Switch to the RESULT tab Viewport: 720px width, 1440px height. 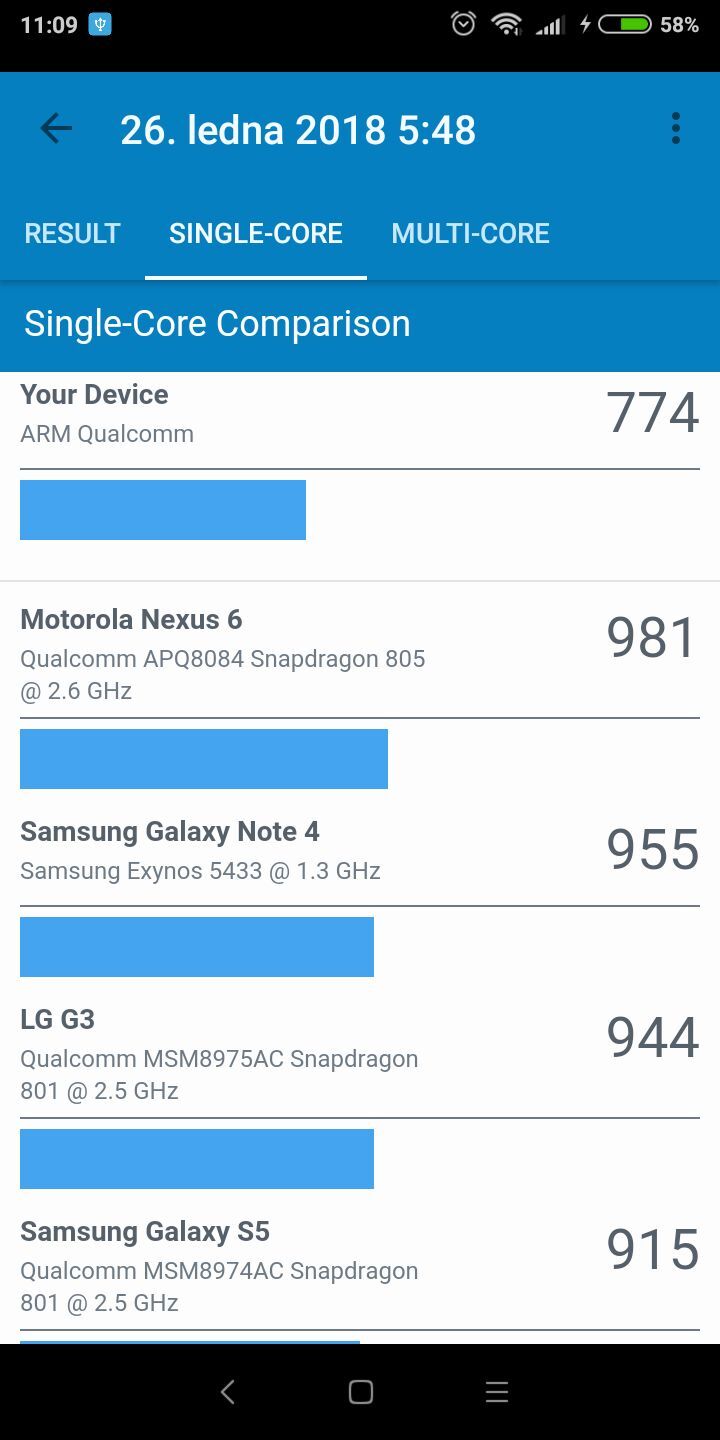(71, 233)
